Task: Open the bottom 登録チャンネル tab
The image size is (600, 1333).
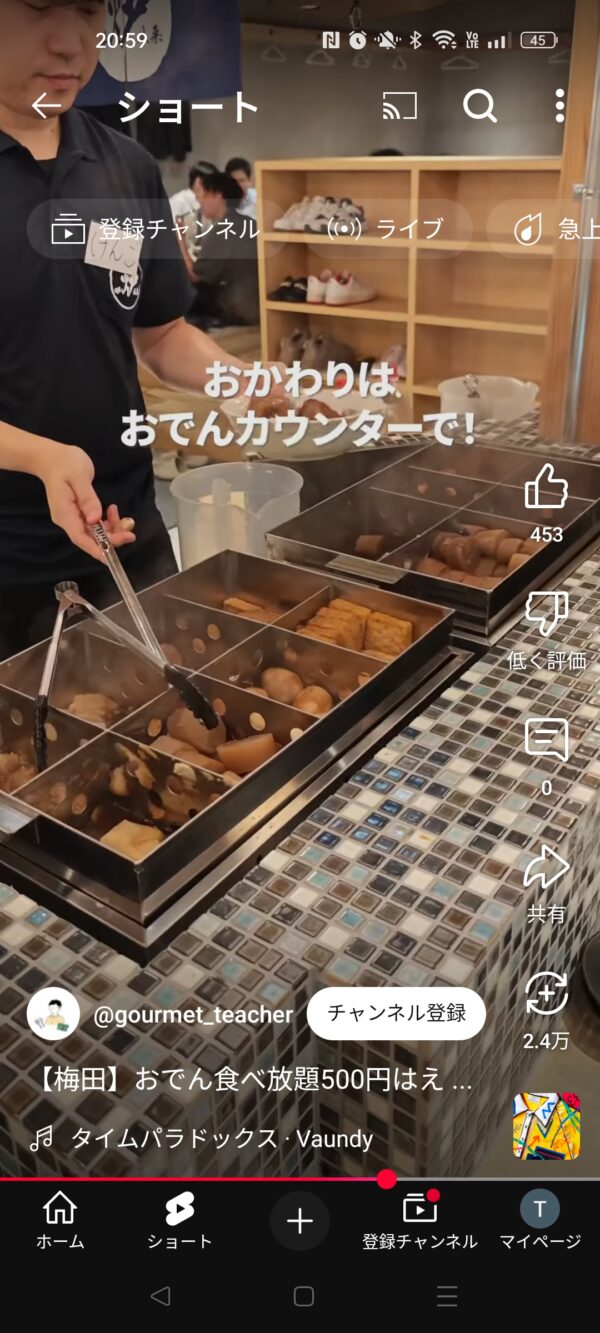Action: pos(420,1221)
